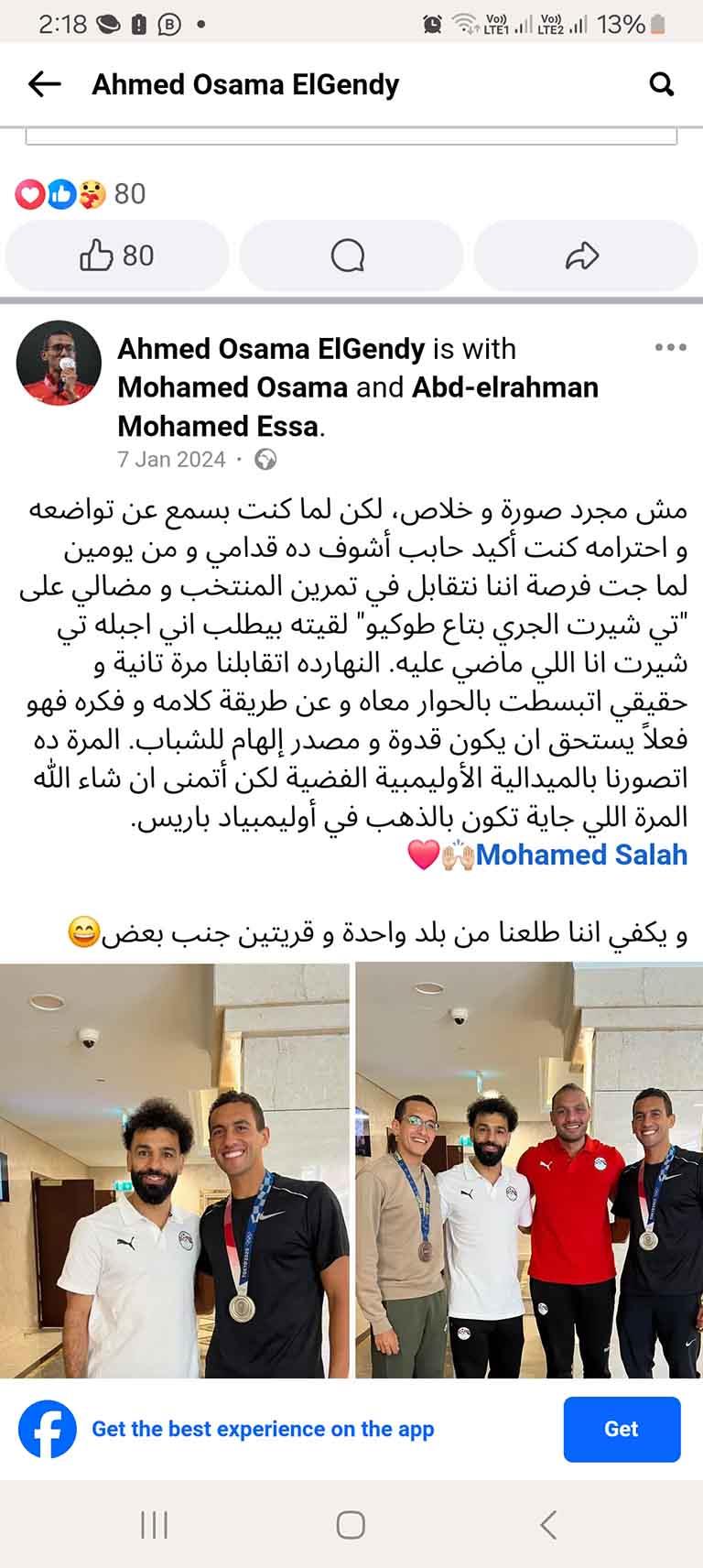
Task: Open Ahmed Osama ElGendy's profile picture
Action: 59,363
